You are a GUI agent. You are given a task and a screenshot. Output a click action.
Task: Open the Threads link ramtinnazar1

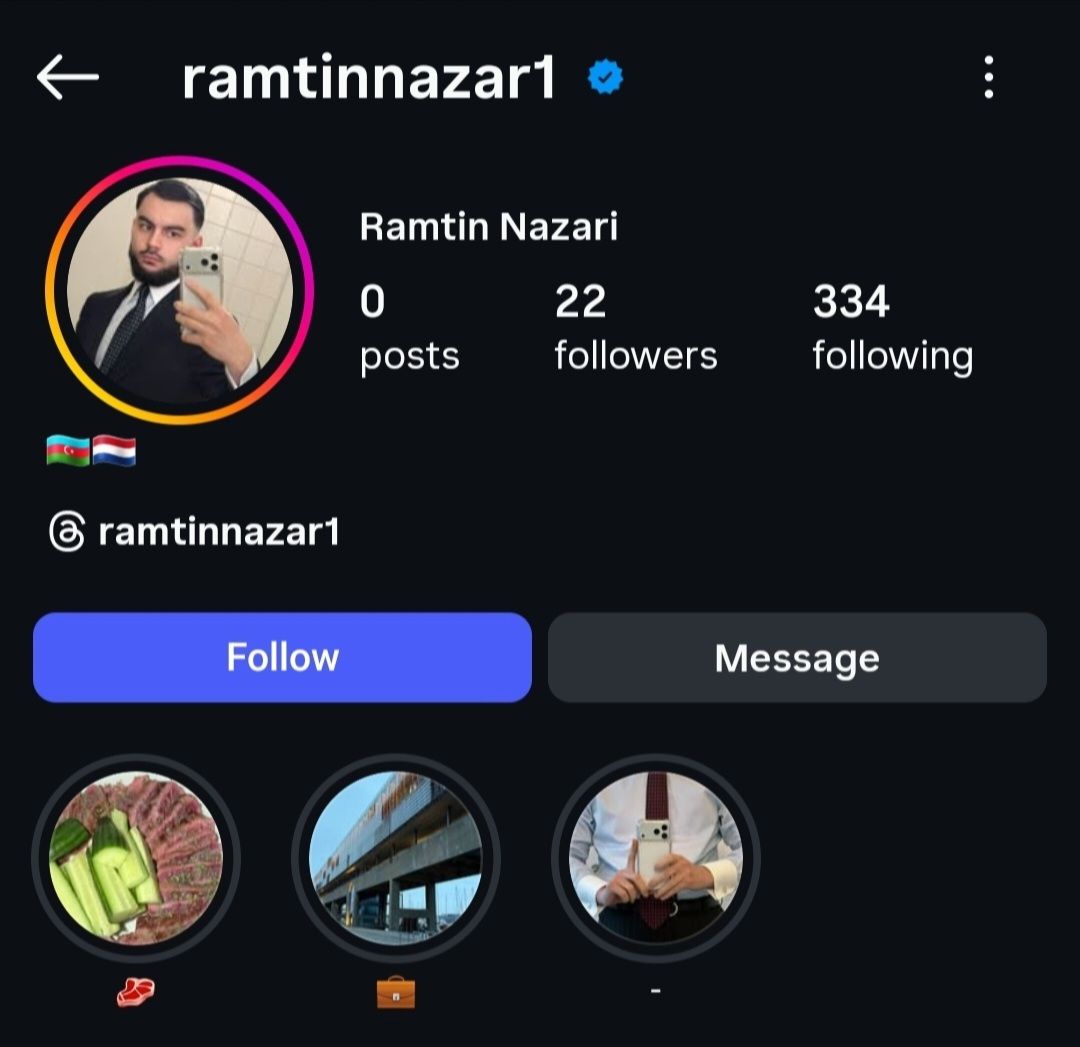pos(196,532)
